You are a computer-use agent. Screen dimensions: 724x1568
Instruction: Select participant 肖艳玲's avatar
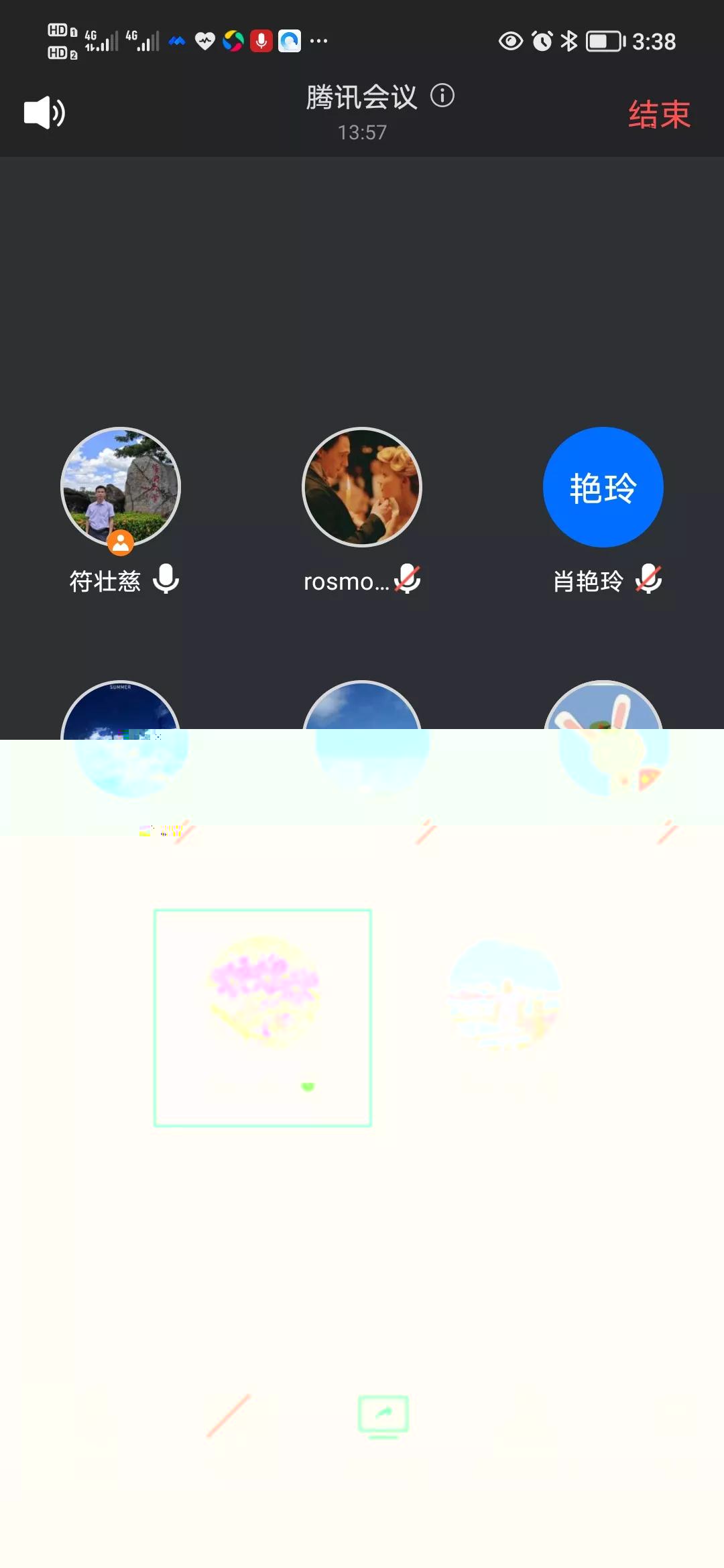click(603, 487)
